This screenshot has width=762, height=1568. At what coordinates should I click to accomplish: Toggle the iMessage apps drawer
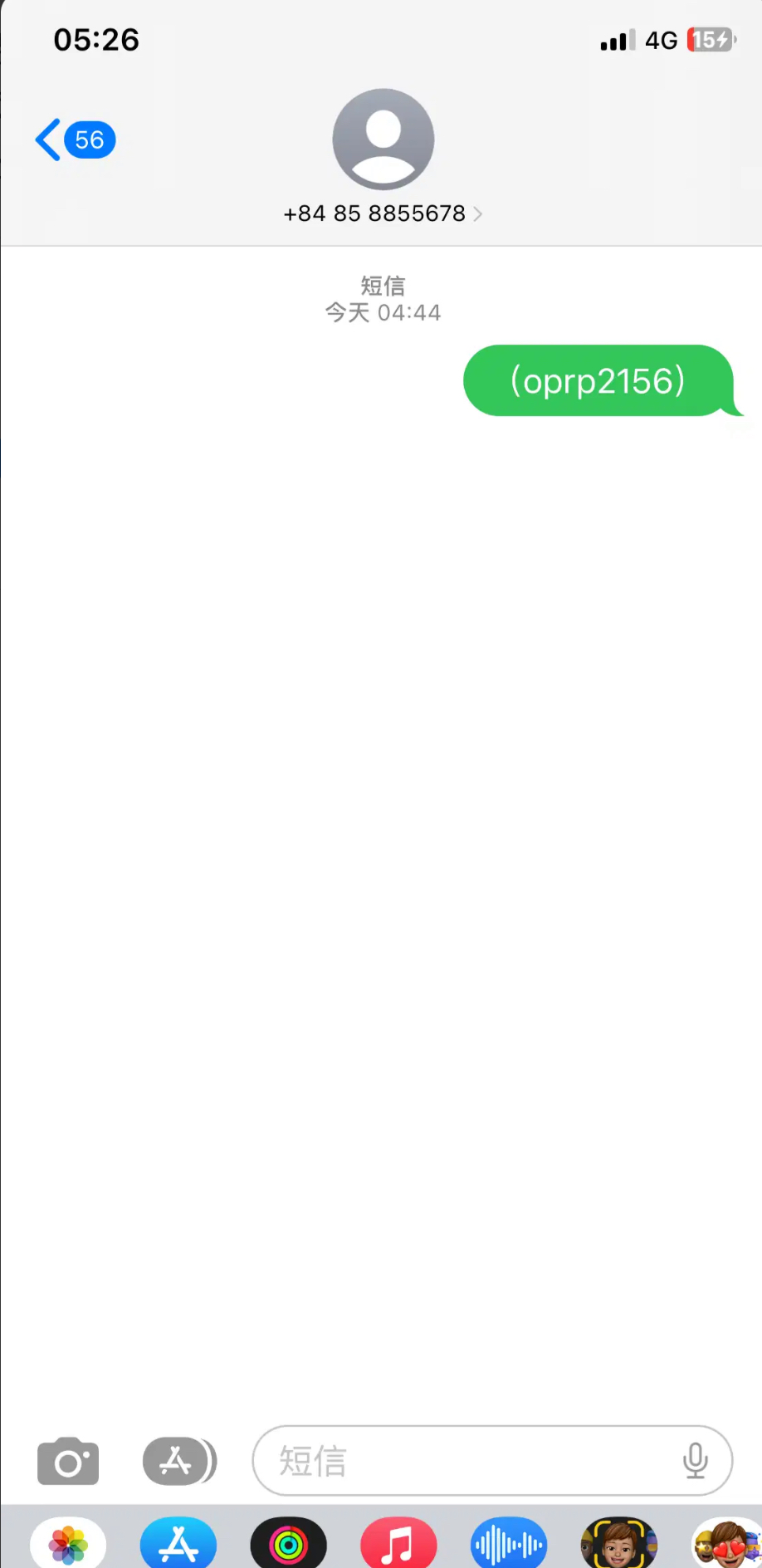click(179, 1461)
